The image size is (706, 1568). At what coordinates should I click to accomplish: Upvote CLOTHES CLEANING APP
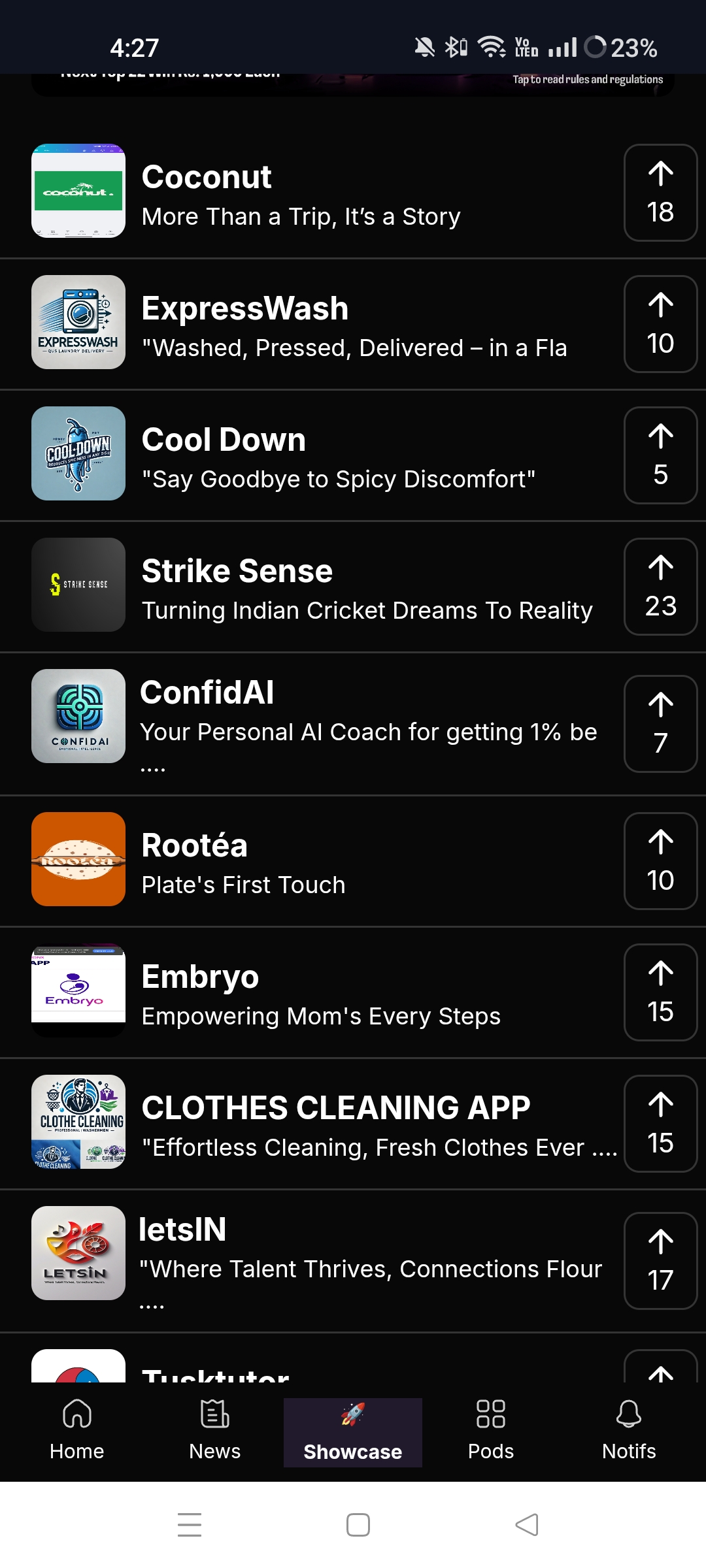click(660, 1124)
